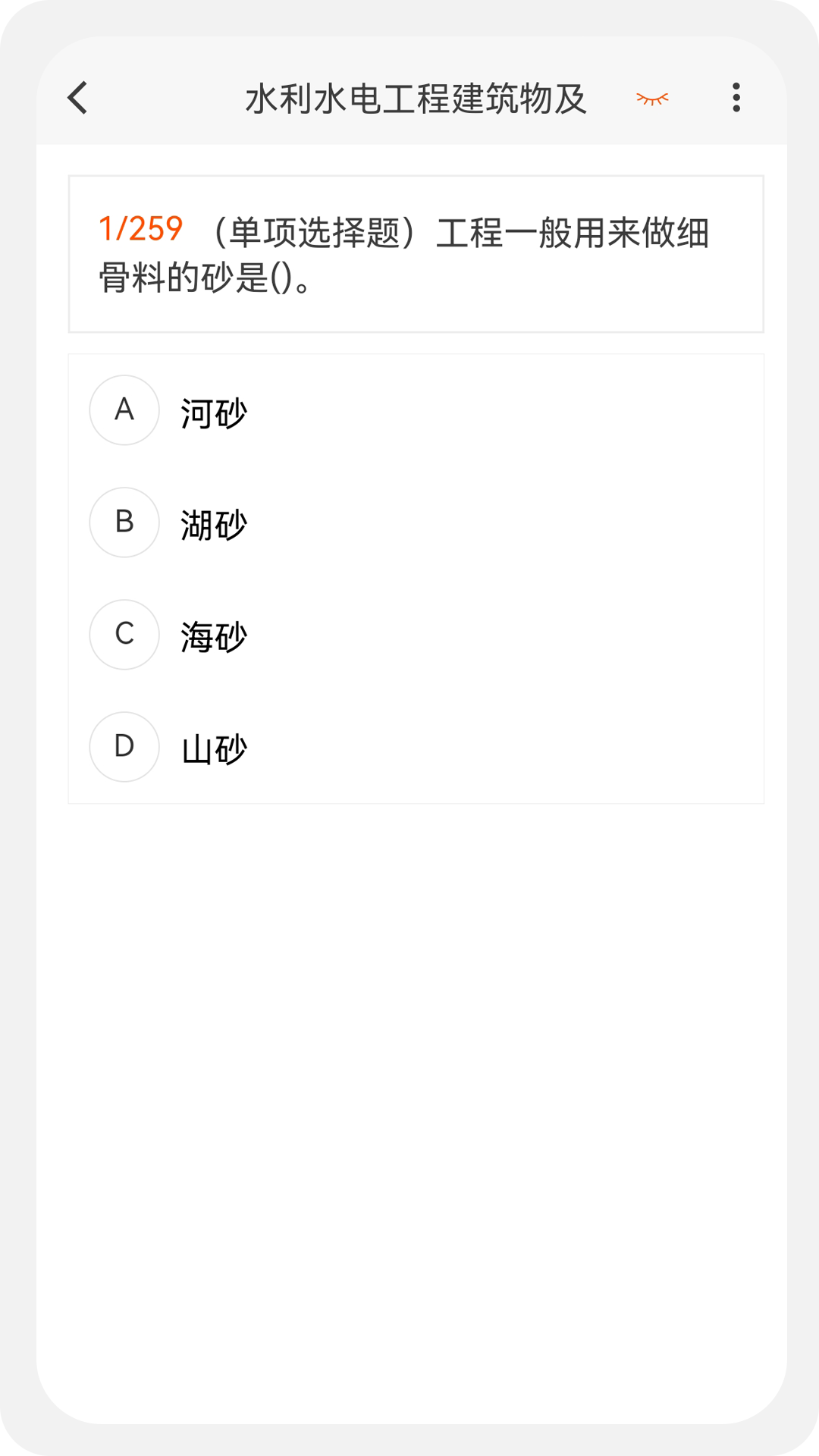
Task: Toggle the orange closed-eye answer visibility icon
Action: point(651,97)
